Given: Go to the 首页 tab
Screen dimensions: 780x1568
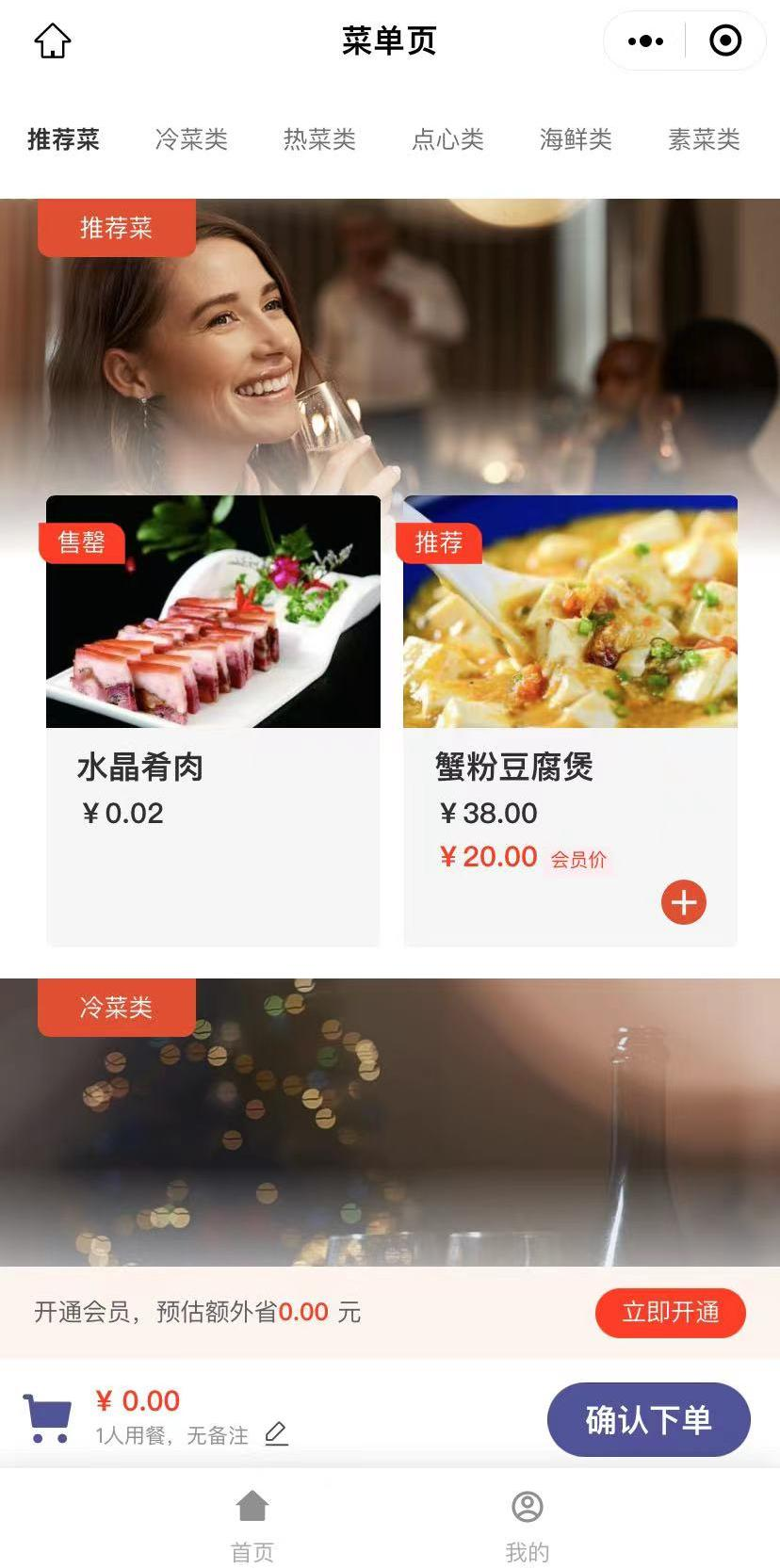Looking at the screenshot, I should click(252, 1526).
